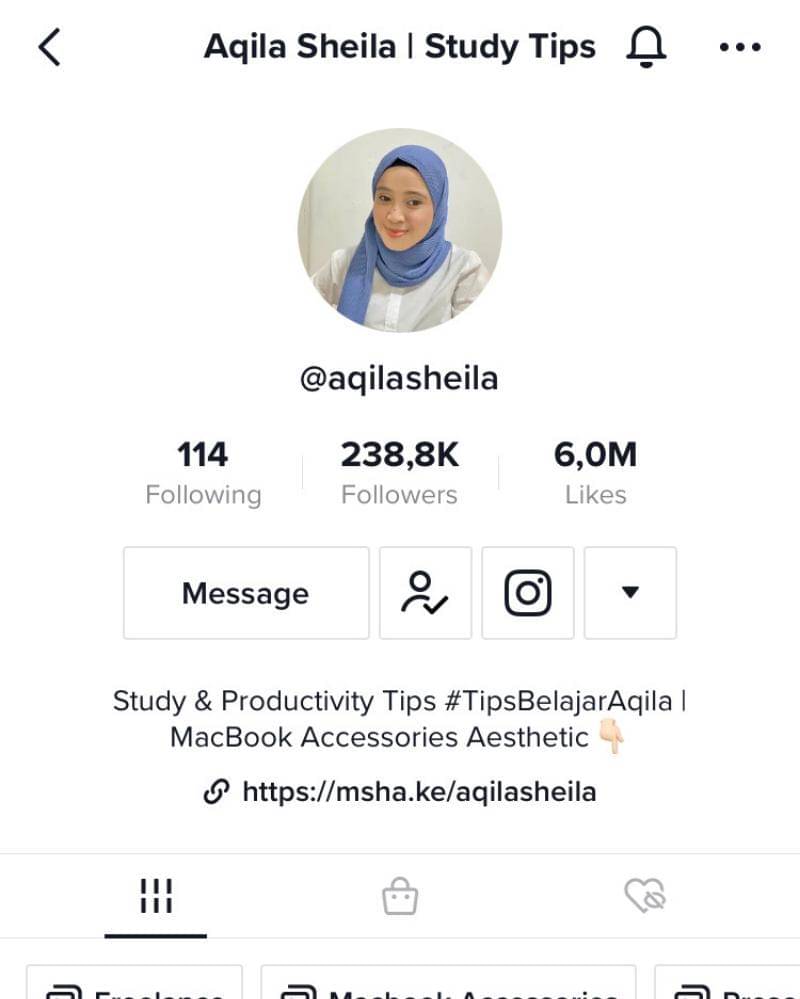Screen dimensions: 800x999
Task: Go back to the previous screen
Action: (49, 47)
